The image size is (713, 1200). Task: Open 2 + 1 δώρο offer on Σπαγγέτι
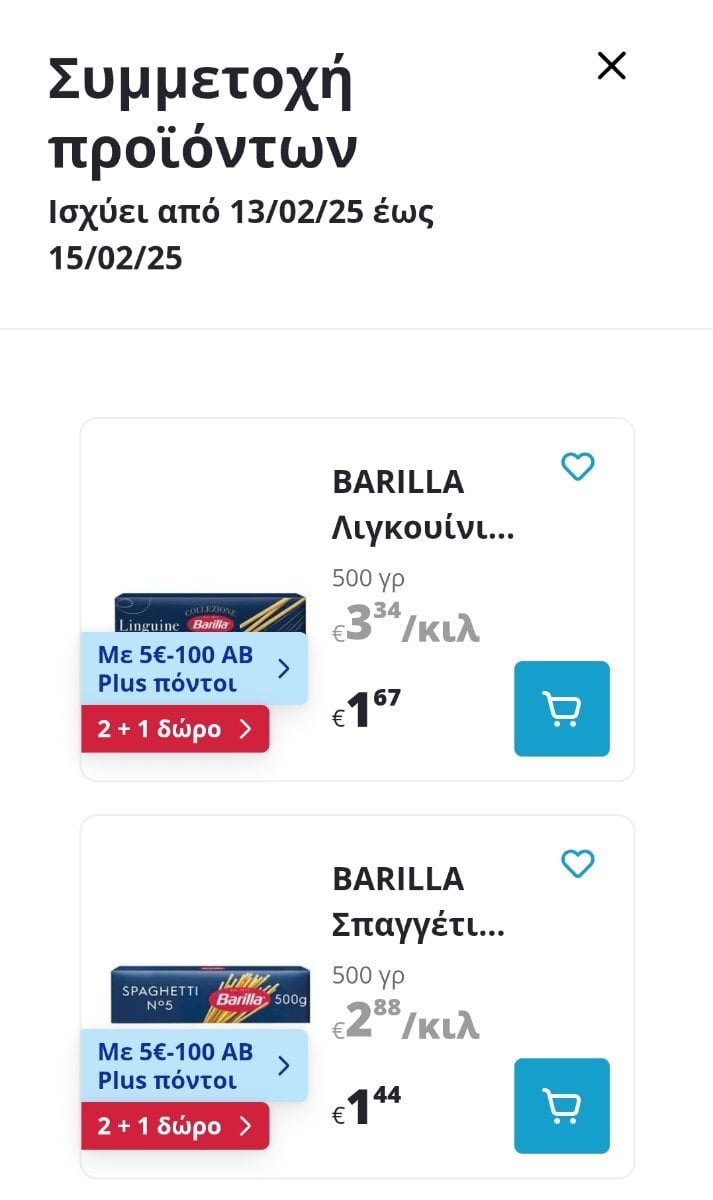[175, 1126]
